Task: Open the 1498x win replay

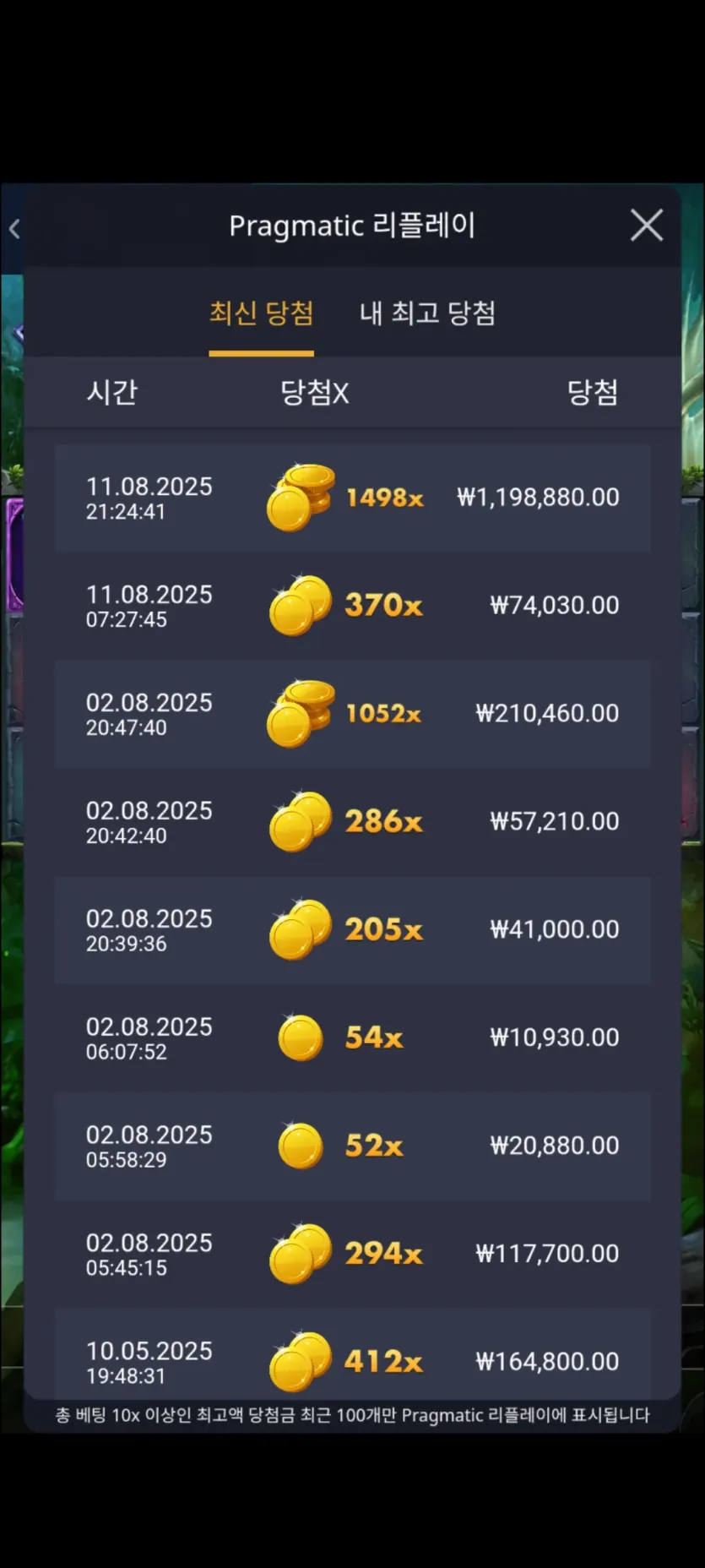Action: click(x=352, y=498)
